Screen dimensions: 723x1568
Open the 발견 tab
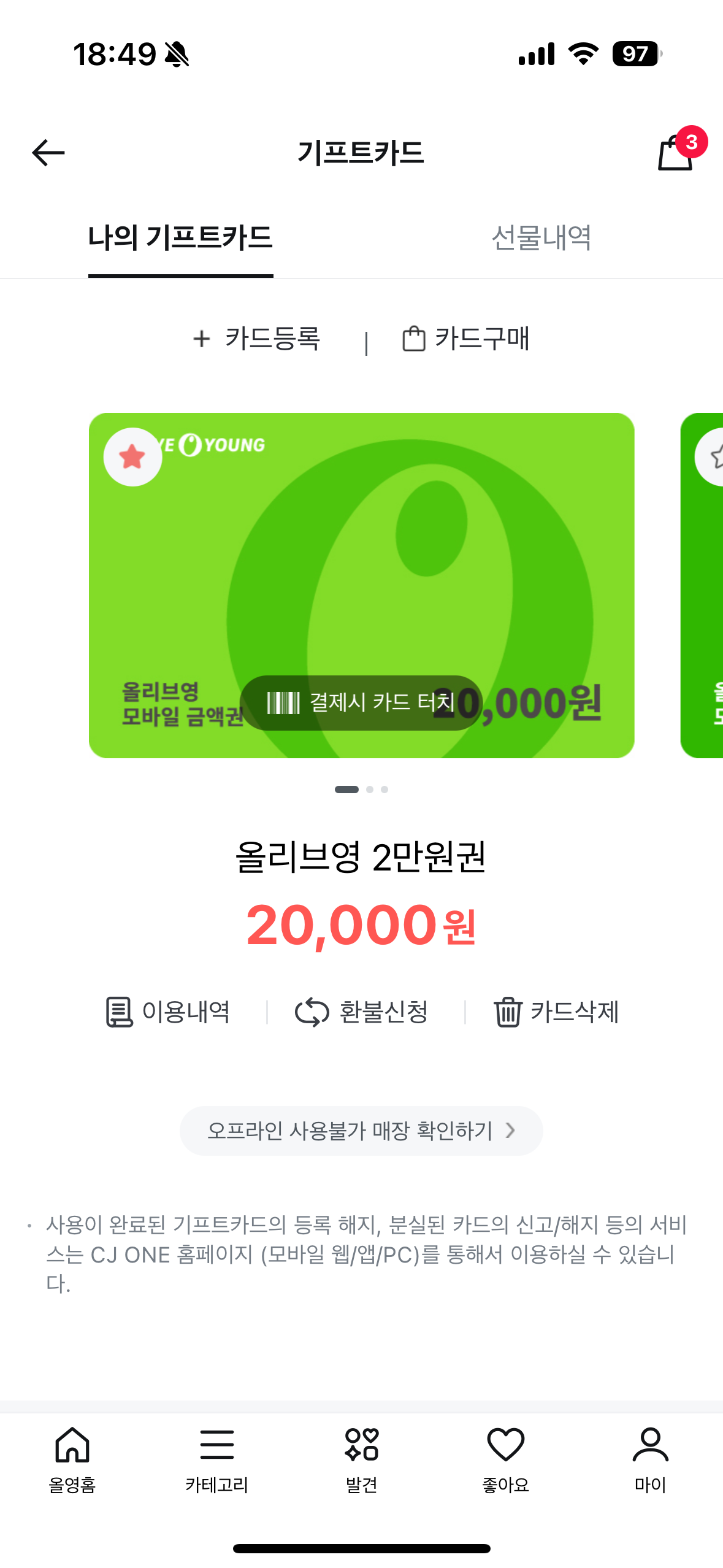362,1460
